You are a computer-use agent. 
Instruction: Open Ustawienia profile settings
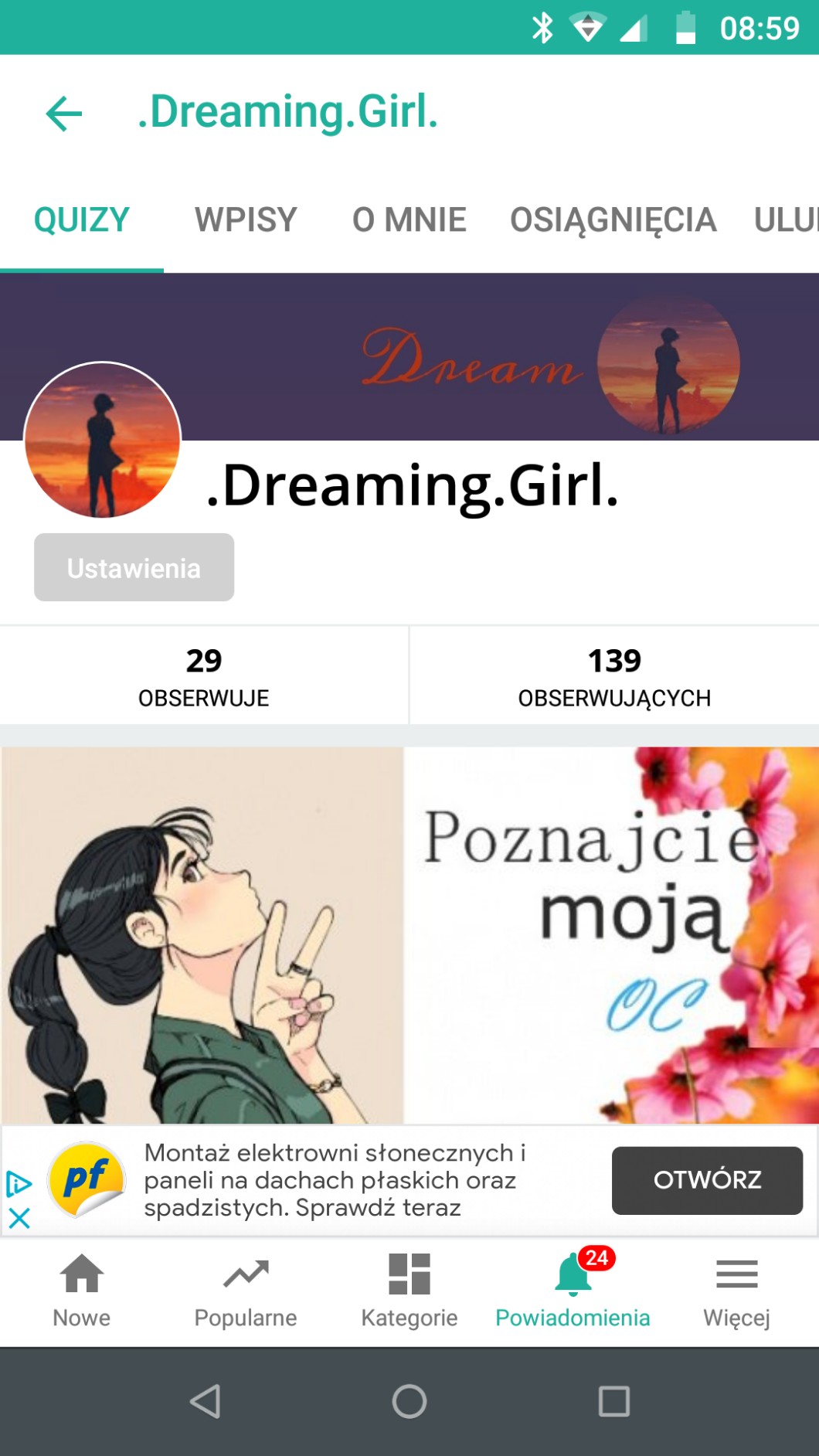click(134, 568)
